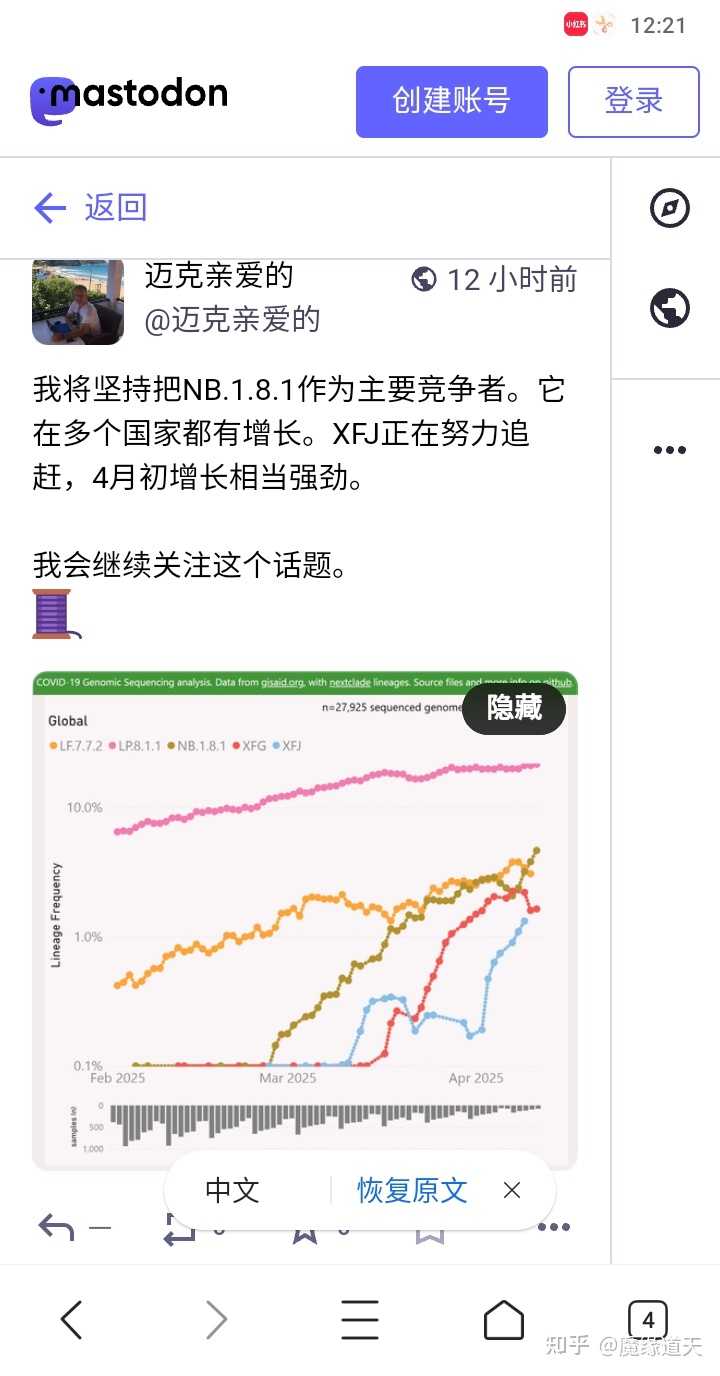Image resolution: width=720 pixels, height=1376 pixels.
Task: Select 中文 in translation bar
Action: click(x=233, y=1190)
